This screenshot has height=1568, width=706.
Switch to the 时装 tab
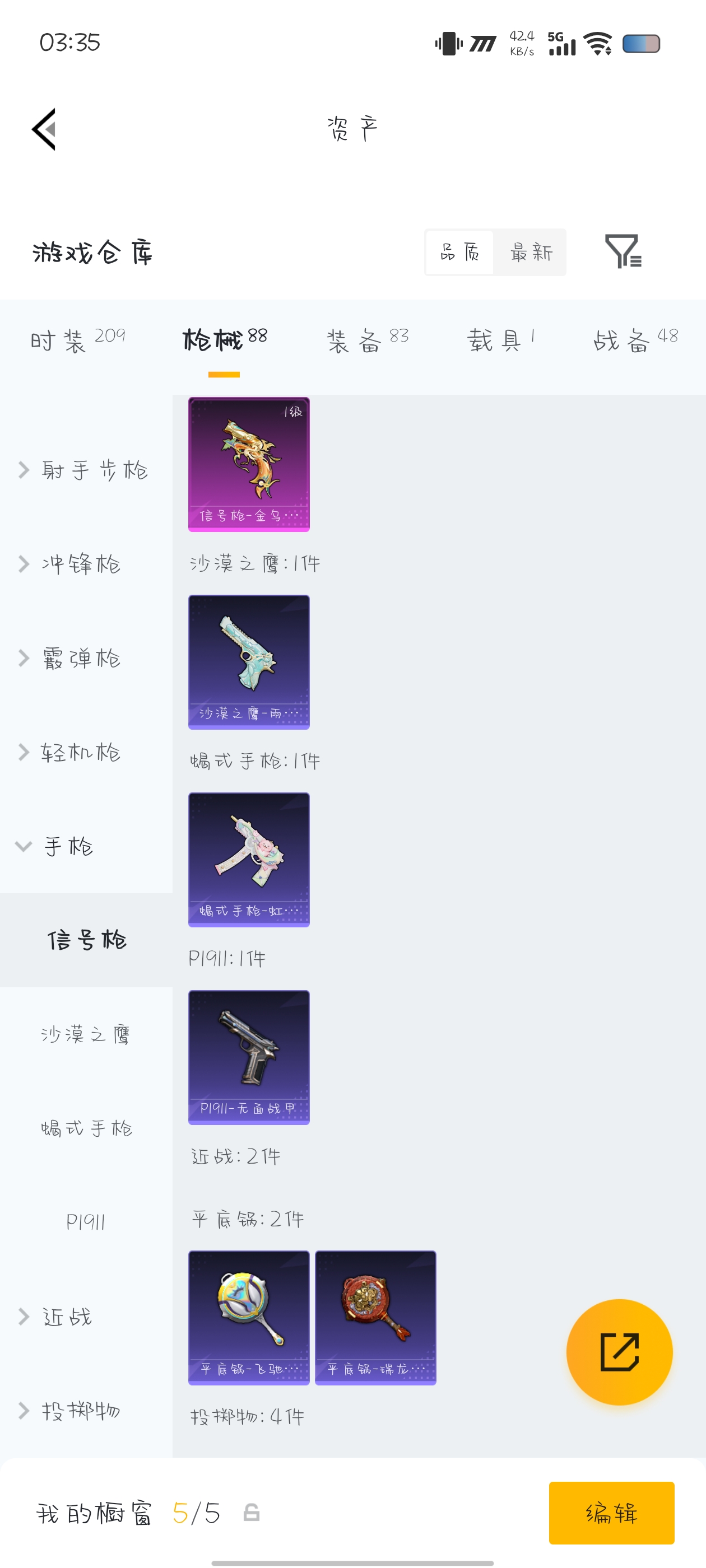[x=77, y=340]
